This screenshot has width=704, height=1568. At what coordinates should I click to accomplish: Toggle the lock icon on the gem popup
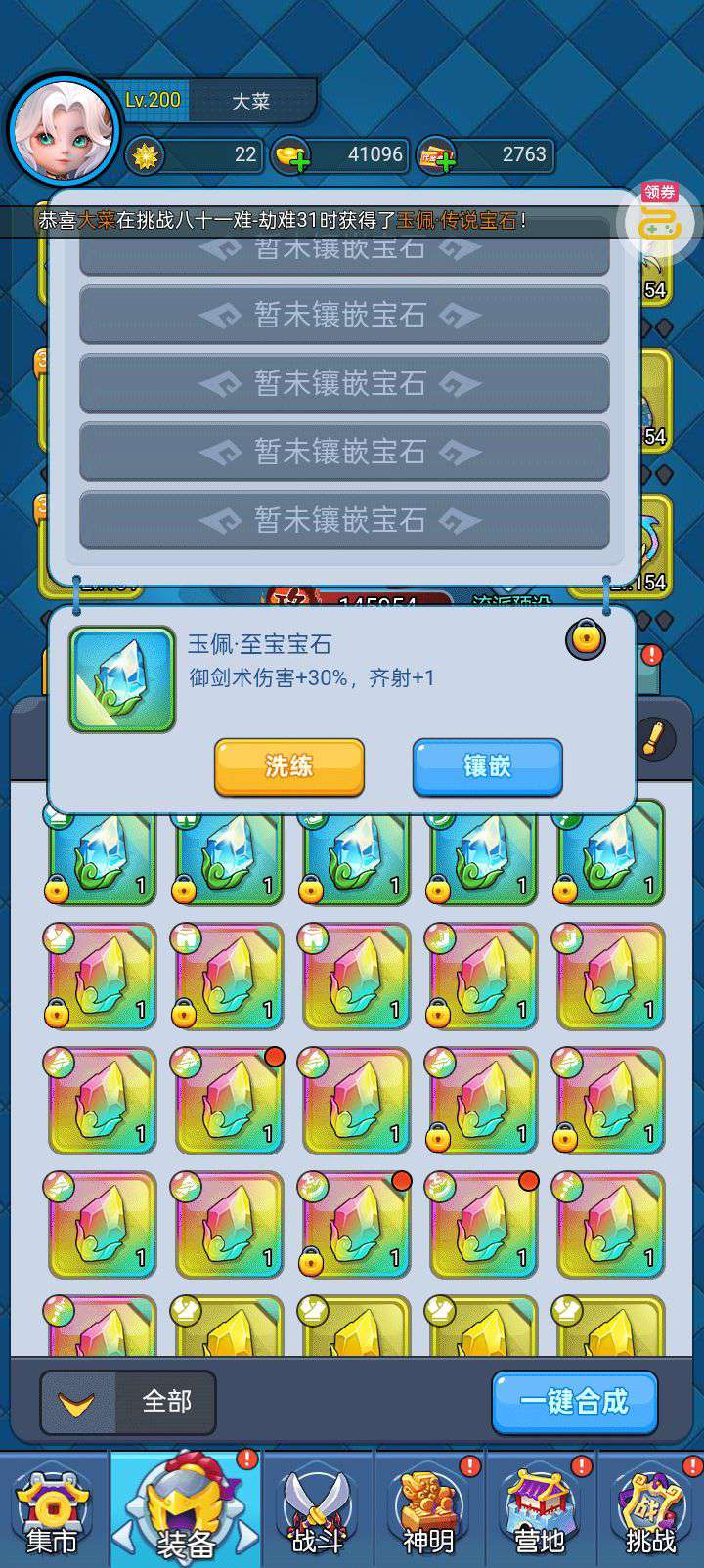click(585, 639)
